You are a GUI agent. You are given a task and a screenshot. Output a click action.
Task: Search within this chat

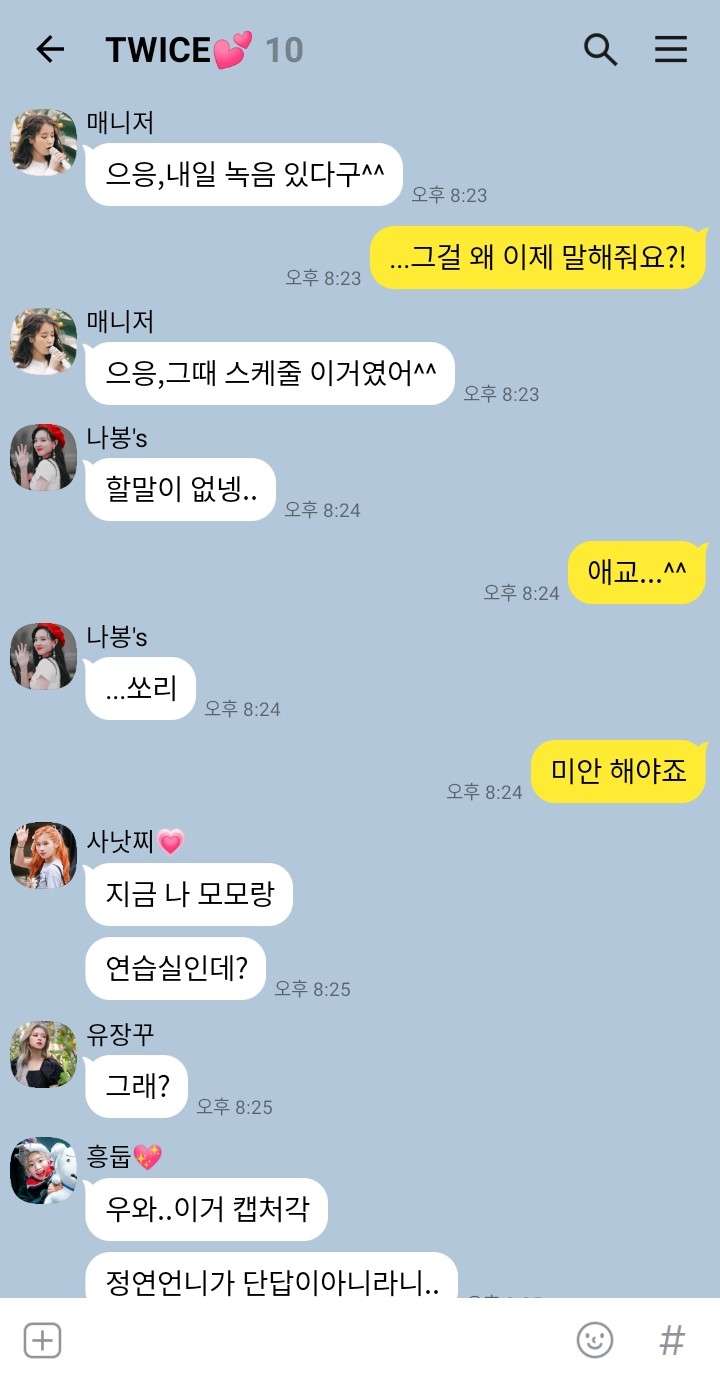[x=600, y=49]
